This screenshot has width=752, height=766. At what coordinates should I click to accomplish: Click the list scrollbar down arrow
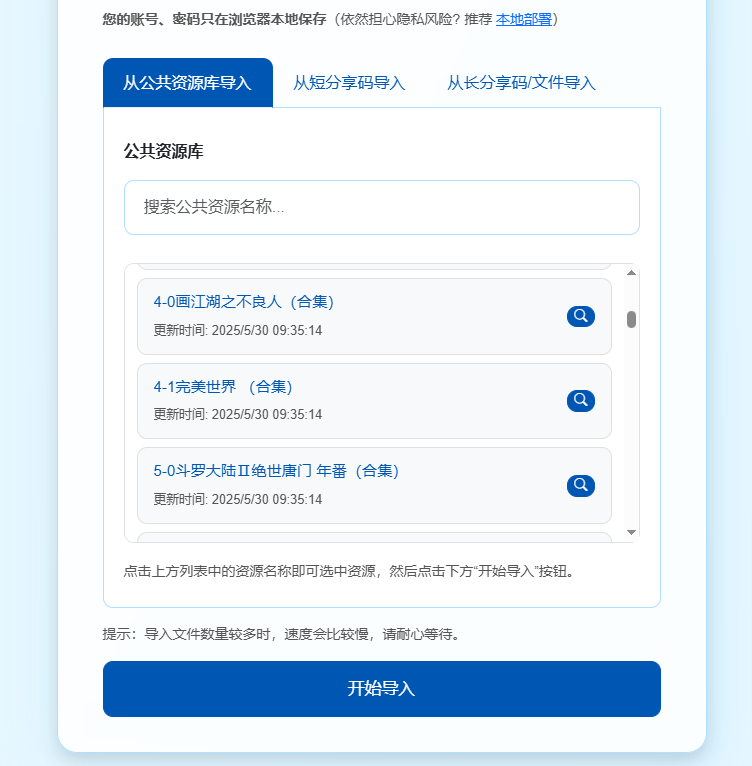pos(631,532)
